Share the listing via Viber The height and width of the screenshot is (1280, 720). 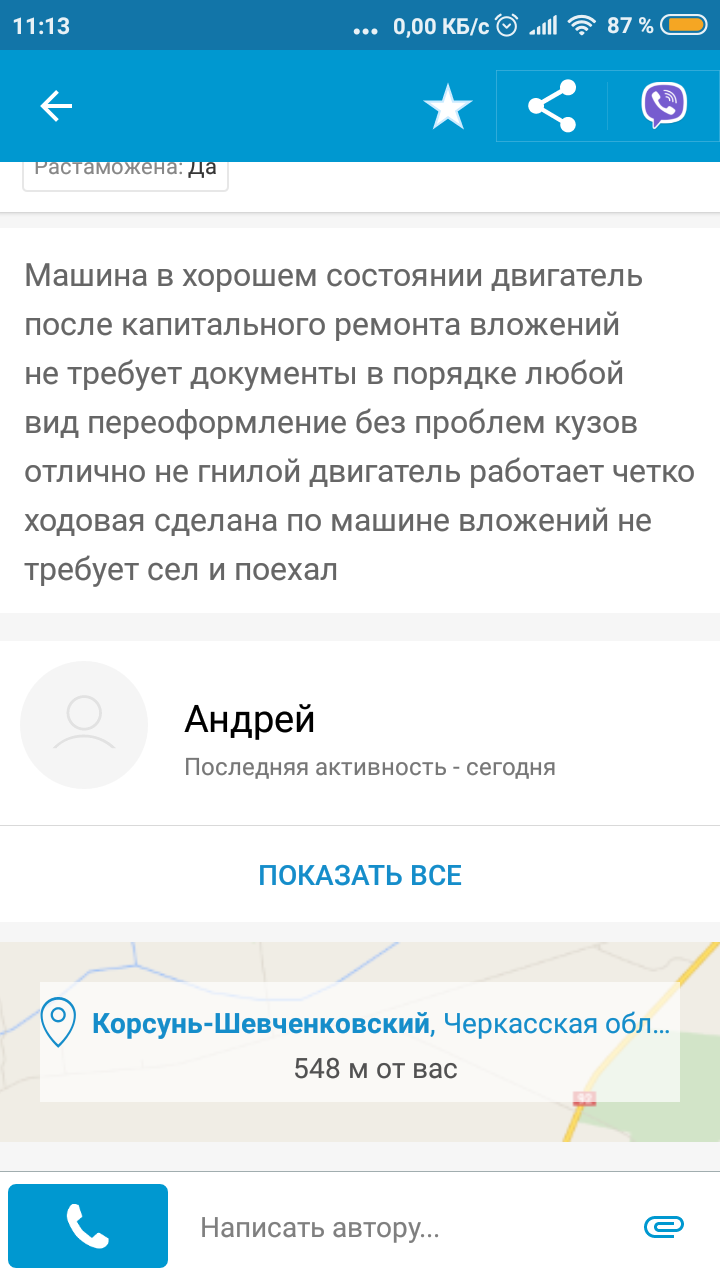(x=664, y=106)
